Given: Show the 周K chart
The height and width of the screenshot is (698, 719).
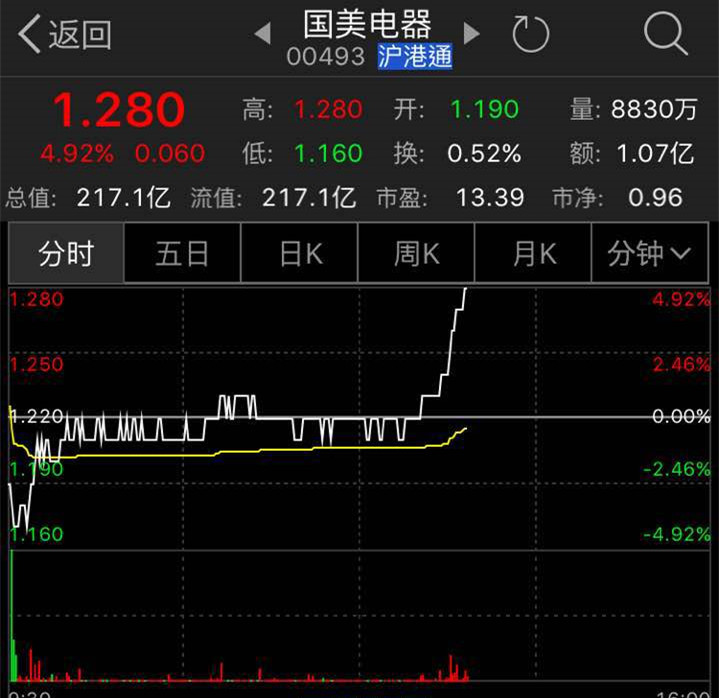Looking at the screenshot, I should pyautogui.click(x=416, y=254).
